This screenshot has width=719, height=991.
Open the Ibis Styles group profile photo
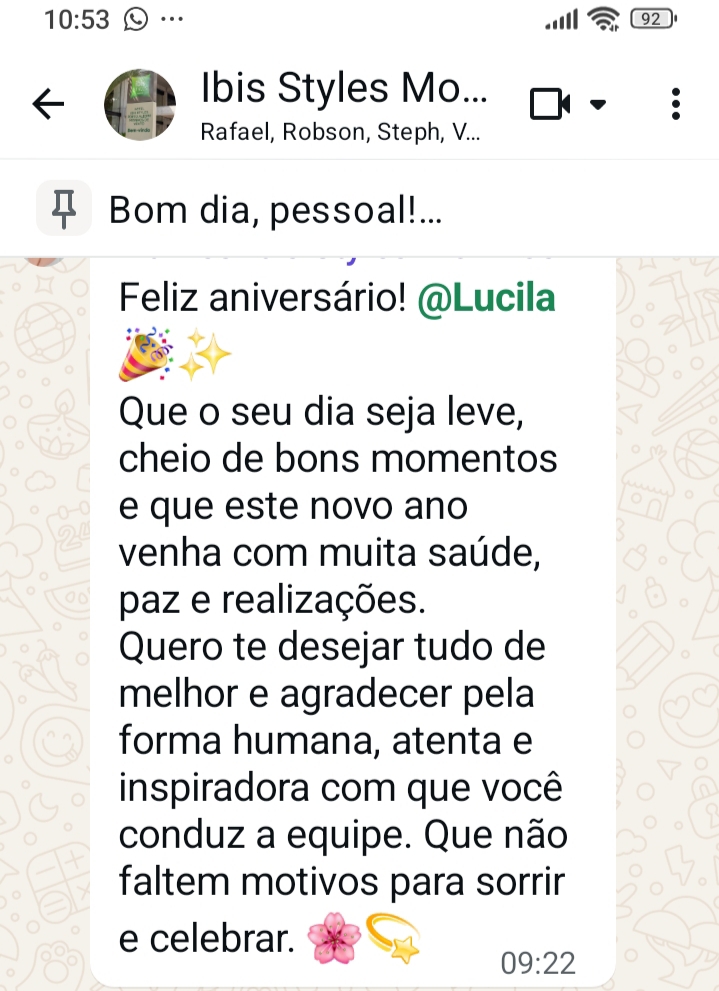(140, 104)
